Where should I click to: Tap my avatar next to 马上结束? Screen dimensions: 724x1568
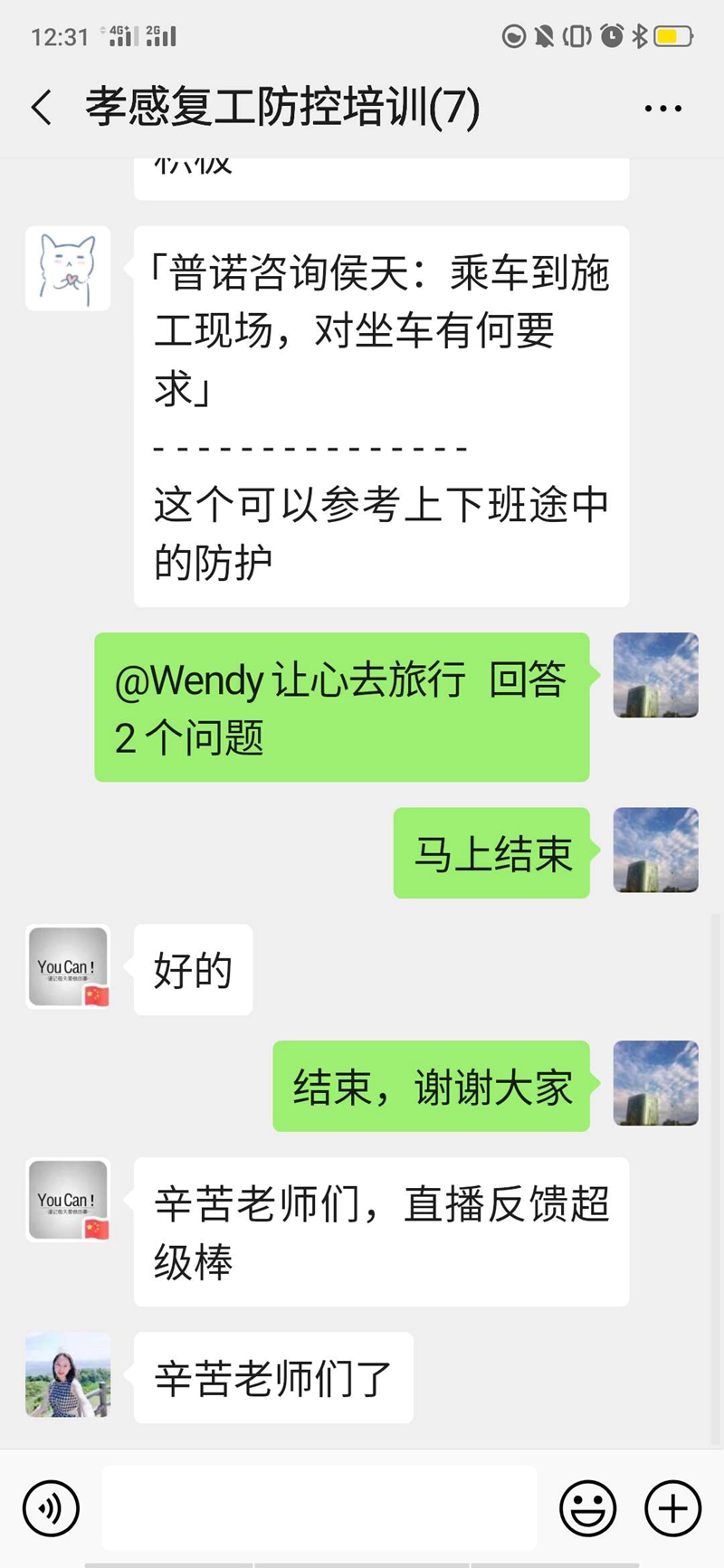click(655, 851)
